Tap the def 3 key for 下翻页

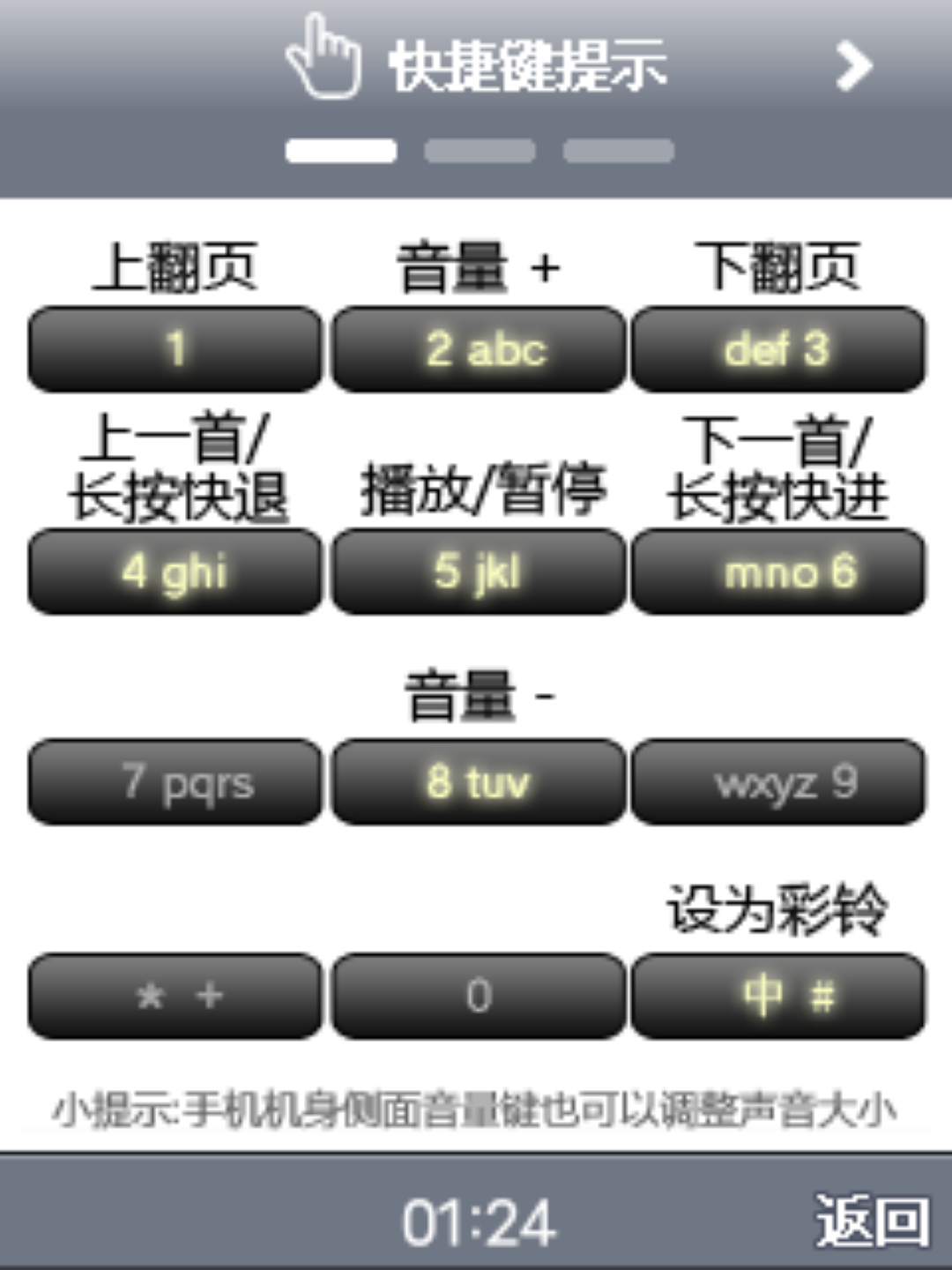click(x=778, y=349)
